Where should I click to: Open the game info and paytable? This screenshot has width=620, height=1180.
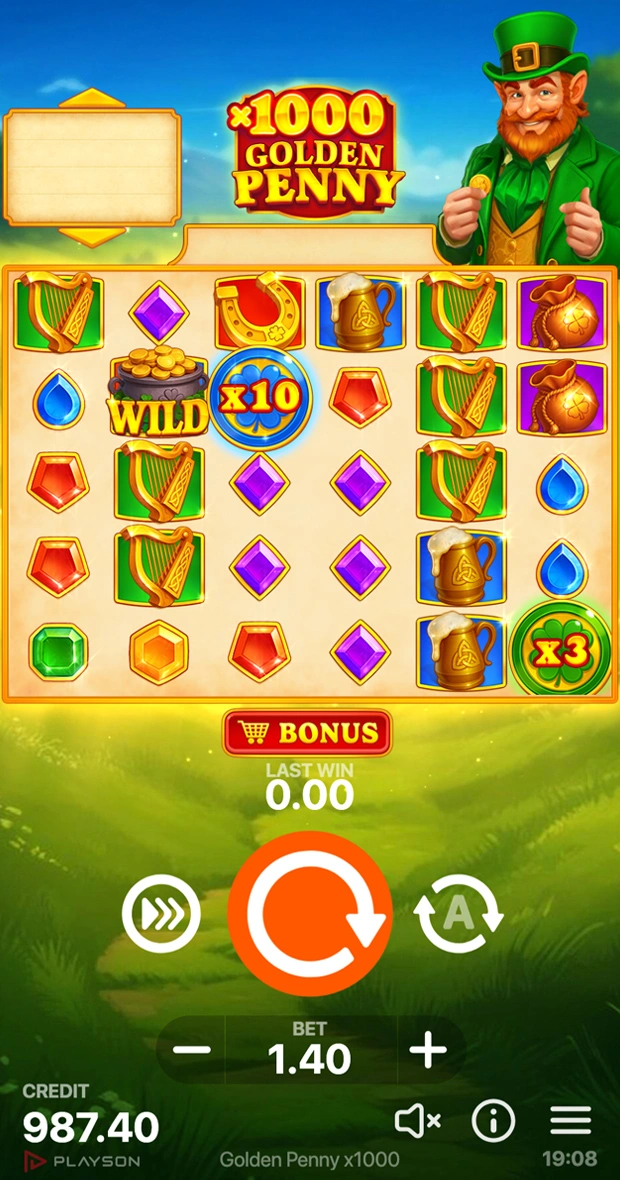[x=493, y=1122]
